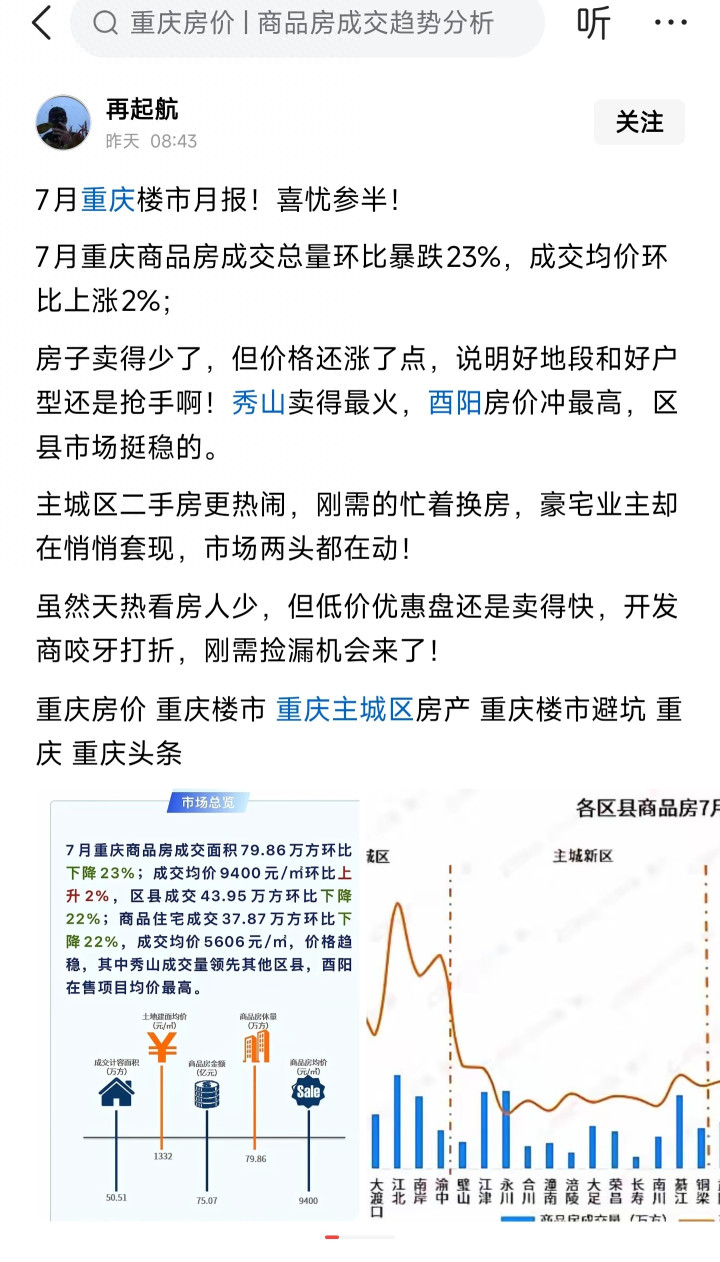Open the search bar with 重庆房价 query

click(x=308, y=23)
